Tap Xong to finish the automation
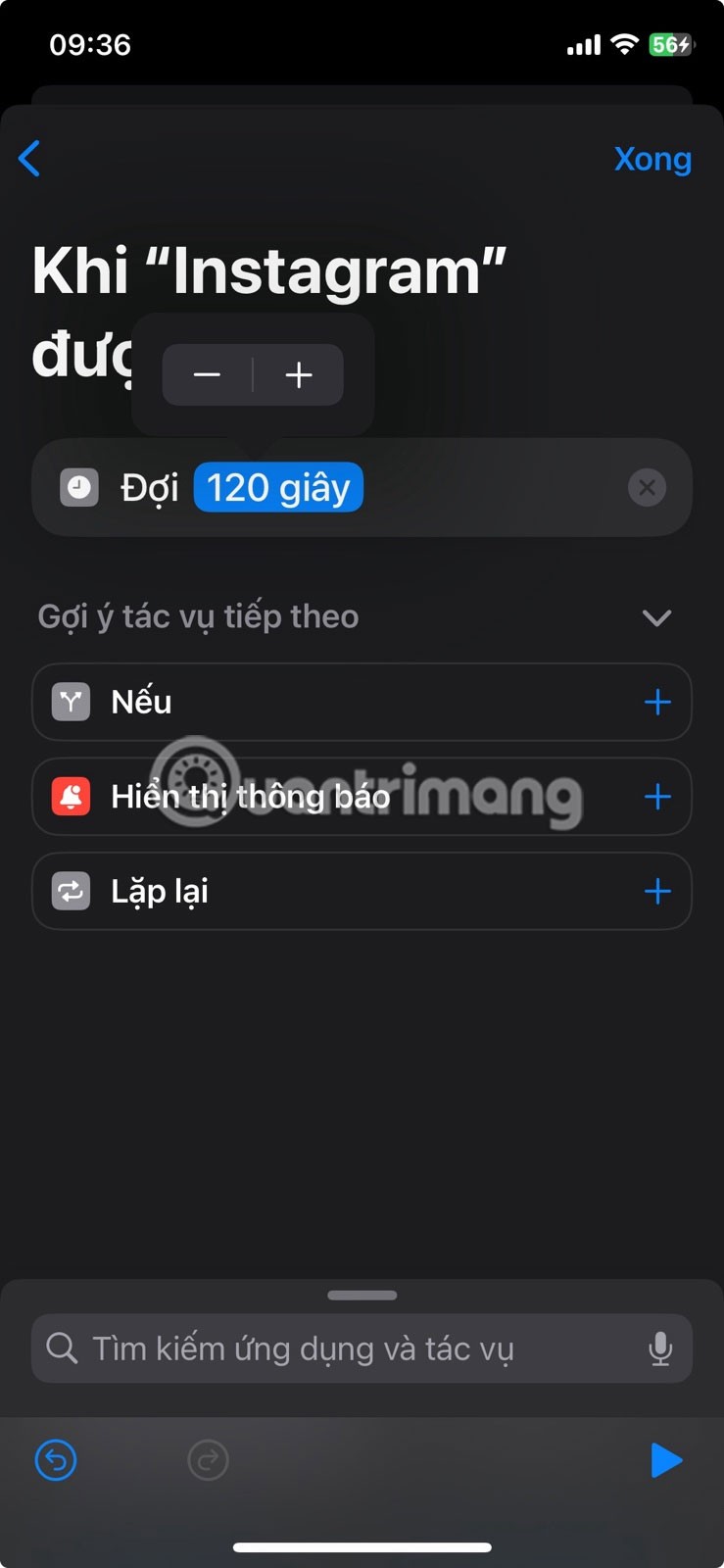 tap(652, 159)
